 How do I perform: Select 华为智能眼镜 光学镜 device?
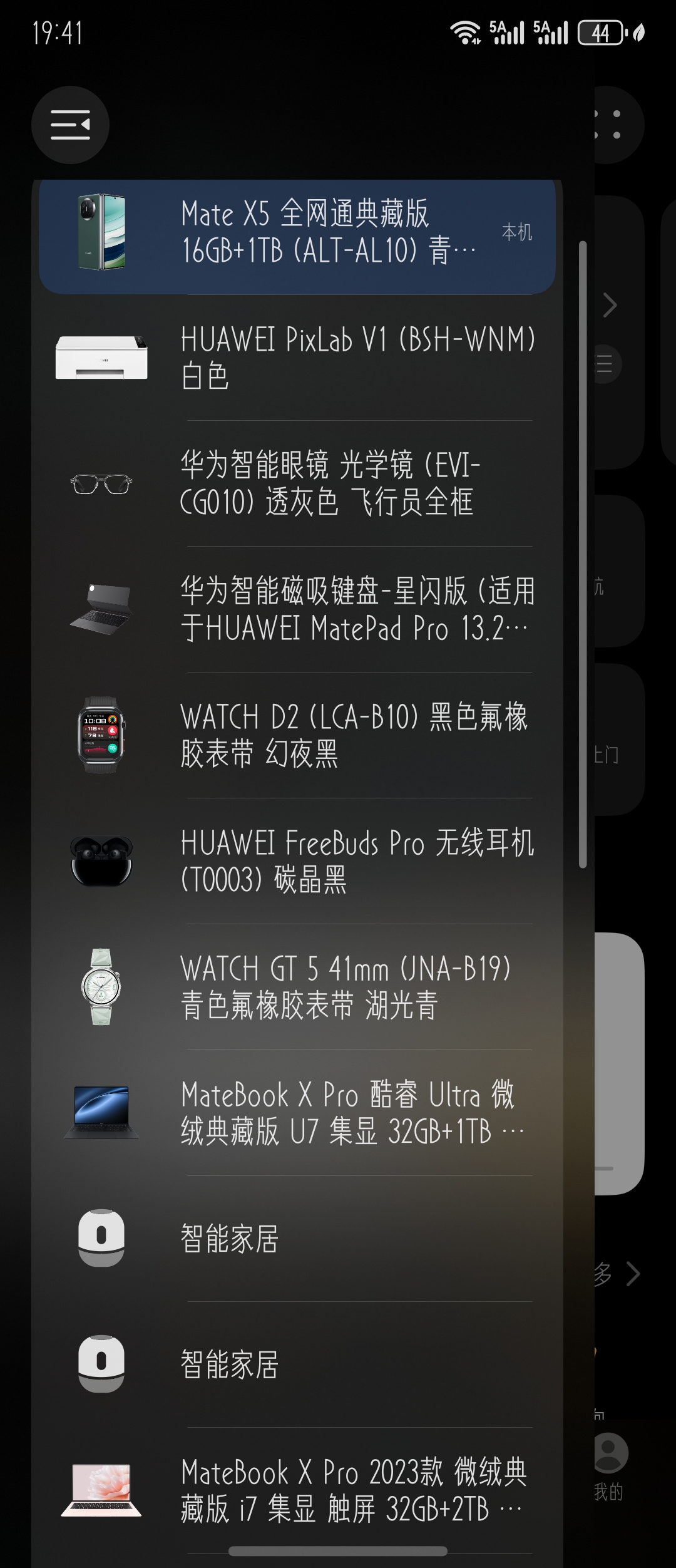coord(297,483)
